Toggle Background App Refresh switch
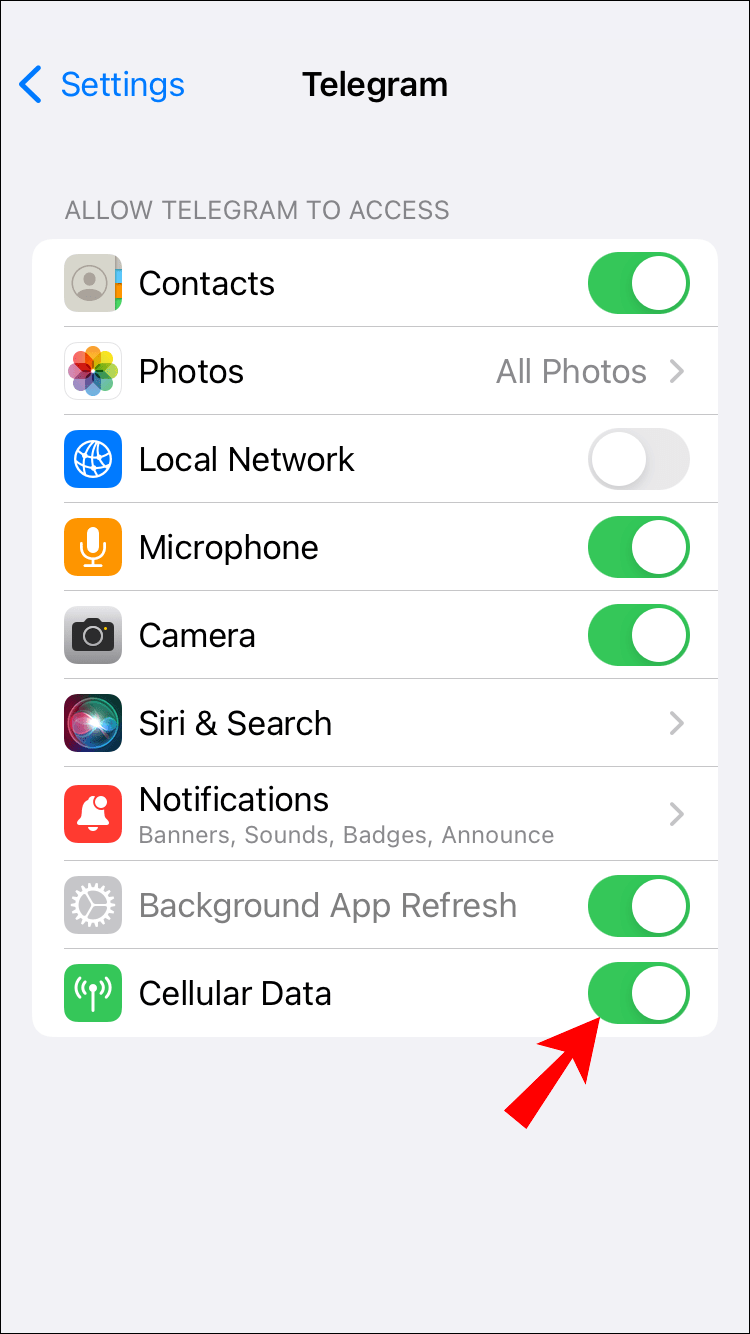The width and height of the screenshot is (750, 1334). (639, 905)
